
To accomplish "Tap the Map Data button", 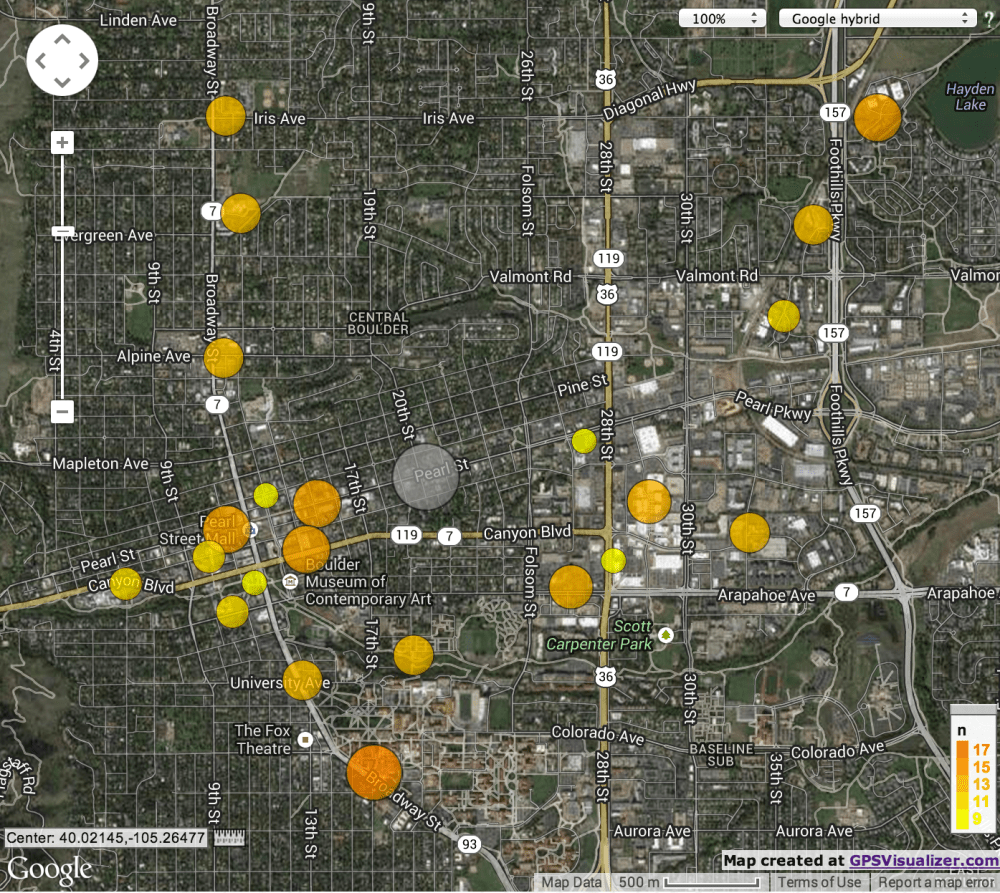I will pyautogui.click(x=573, y=882).
